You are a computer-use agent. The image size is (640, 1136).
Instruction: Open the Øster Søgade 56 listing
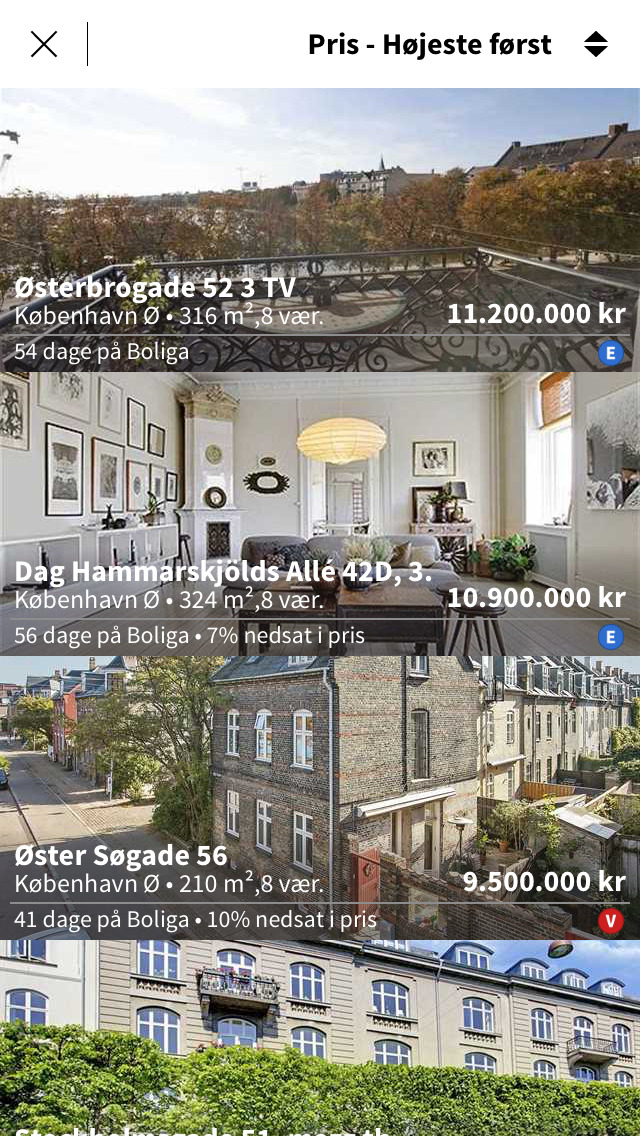coord(320,797)
